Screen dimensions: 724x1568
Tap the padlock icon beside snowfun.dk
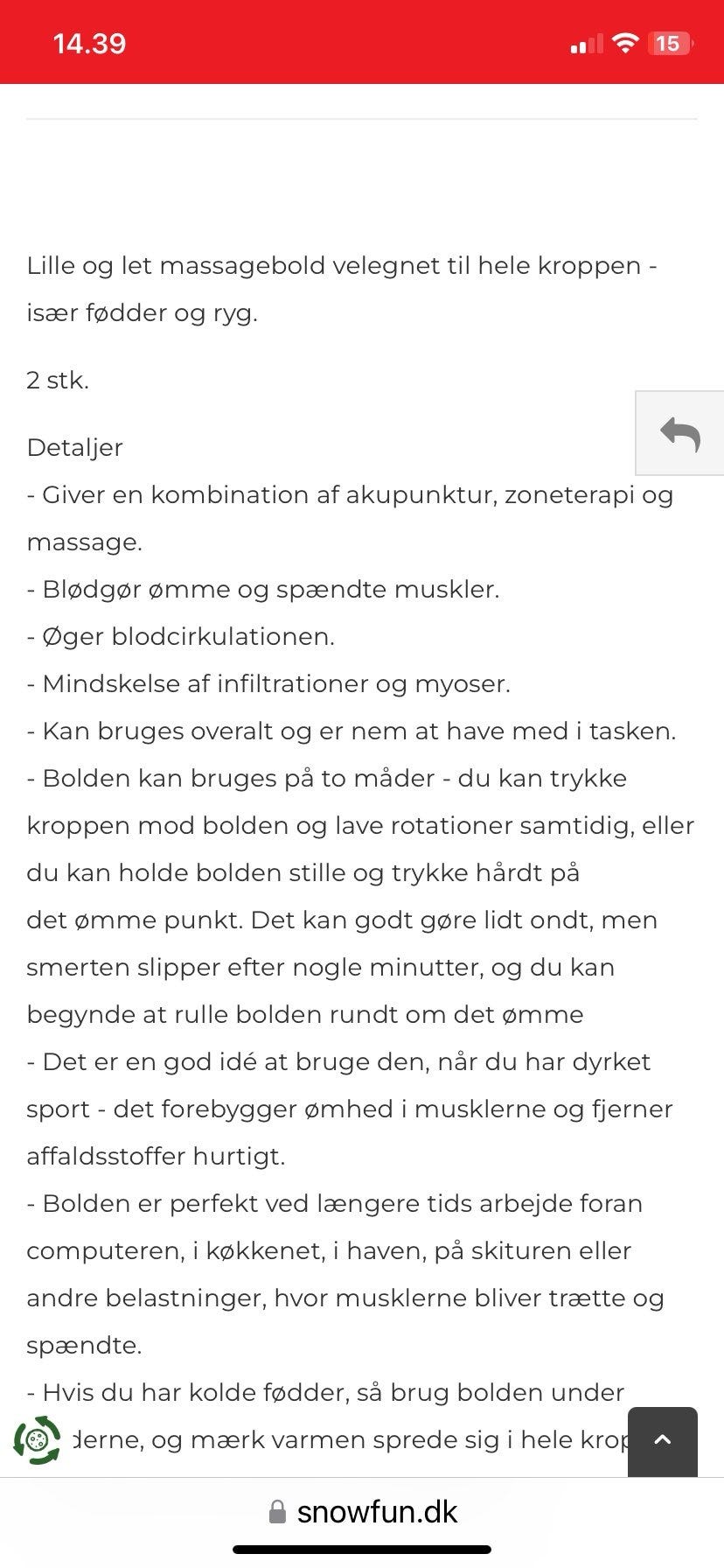click(x=278, y=1510)
